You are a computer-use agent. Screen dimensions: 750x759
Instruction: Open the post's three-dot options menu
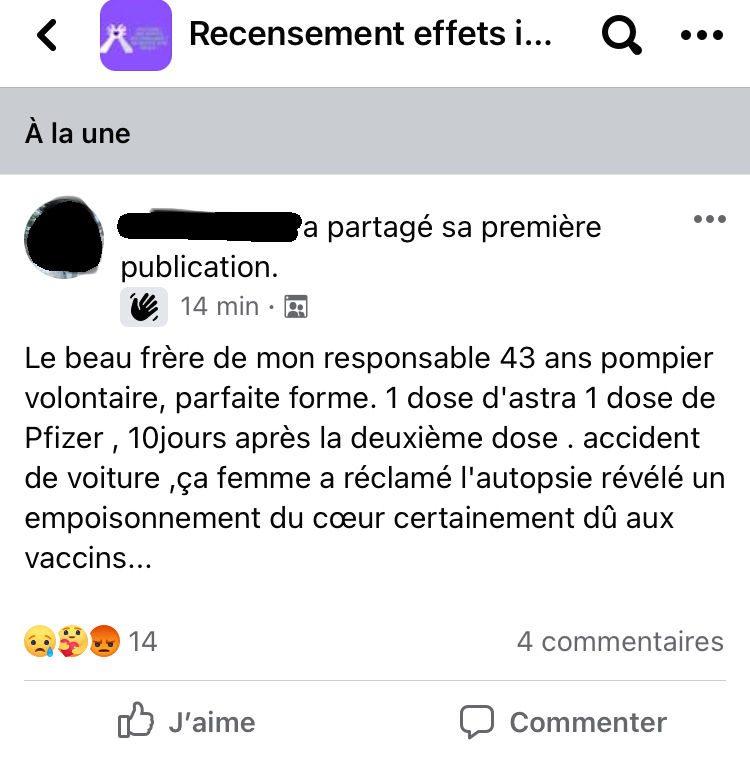coord(709,220)
